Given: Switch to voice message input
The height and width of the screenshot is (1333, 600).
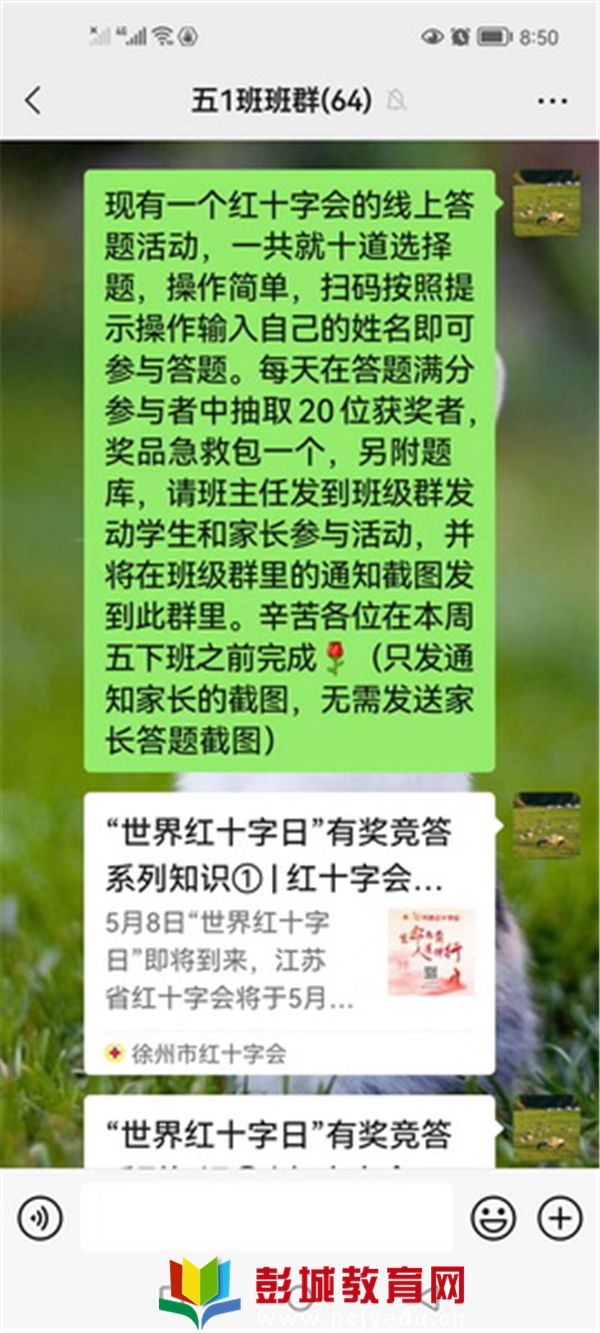Looking at the screenshot, I should 40,1217.
